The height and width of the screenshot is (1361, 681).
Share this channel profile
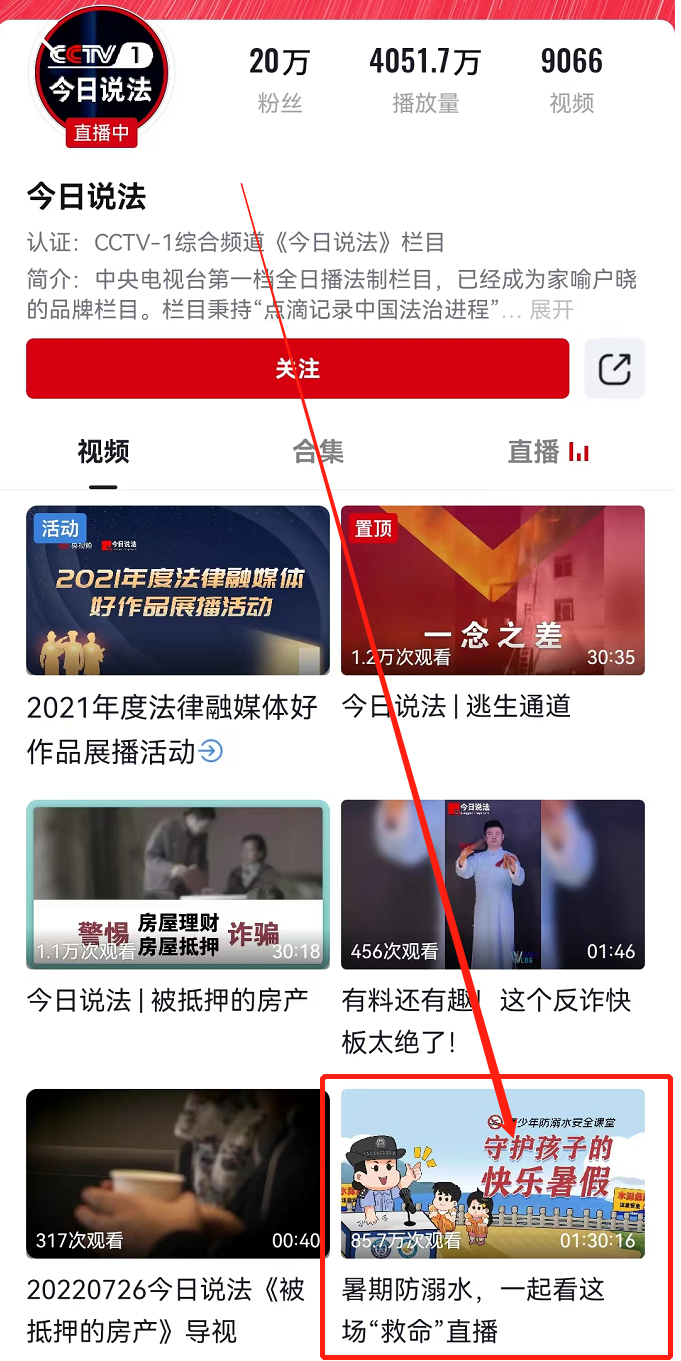tap(614, 368)
